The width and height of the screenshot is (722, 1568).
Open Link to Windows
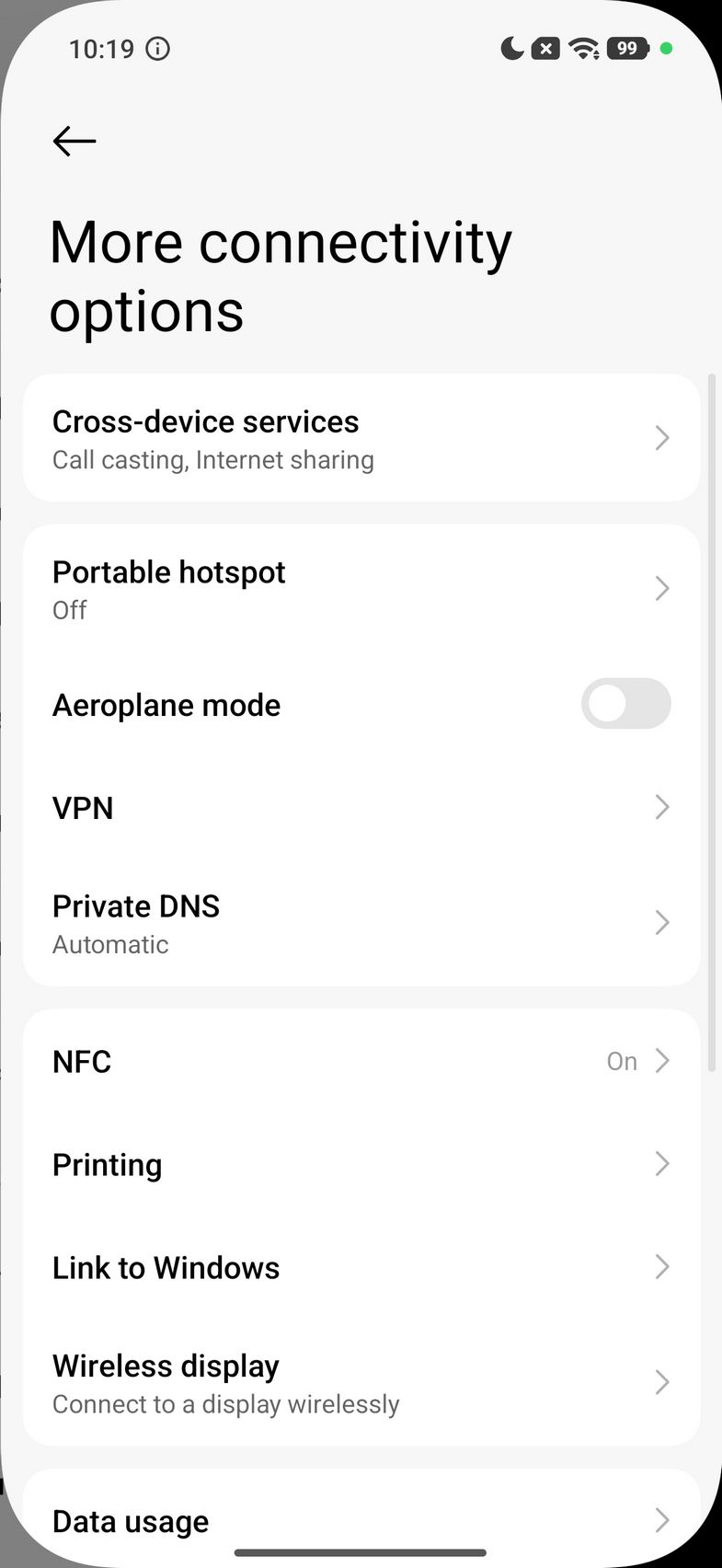point(361,1267)
